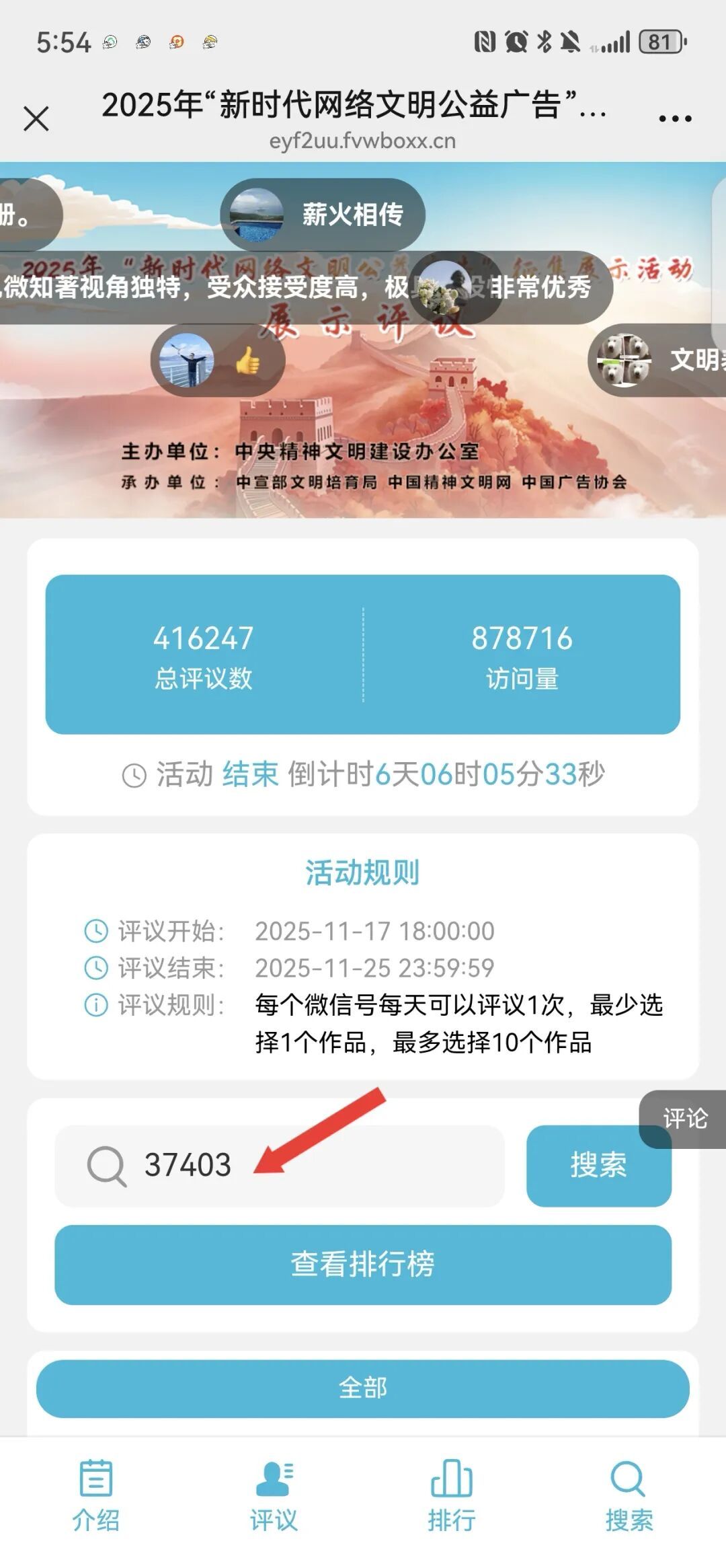Open the three-dot overflow menu

click(x=675, y=119)
